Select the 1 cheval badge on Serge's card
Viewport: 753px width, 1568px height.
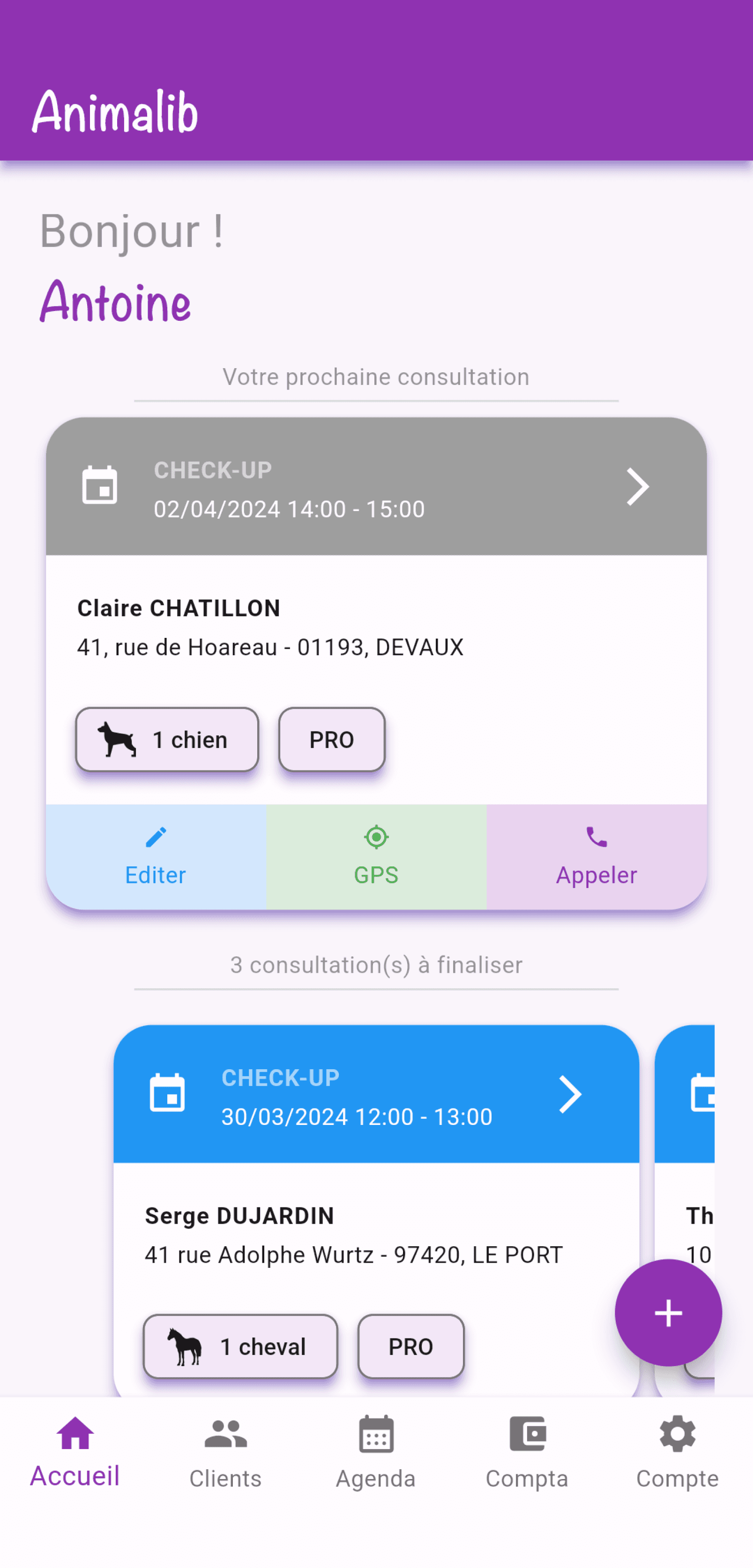coord(240,1346)
